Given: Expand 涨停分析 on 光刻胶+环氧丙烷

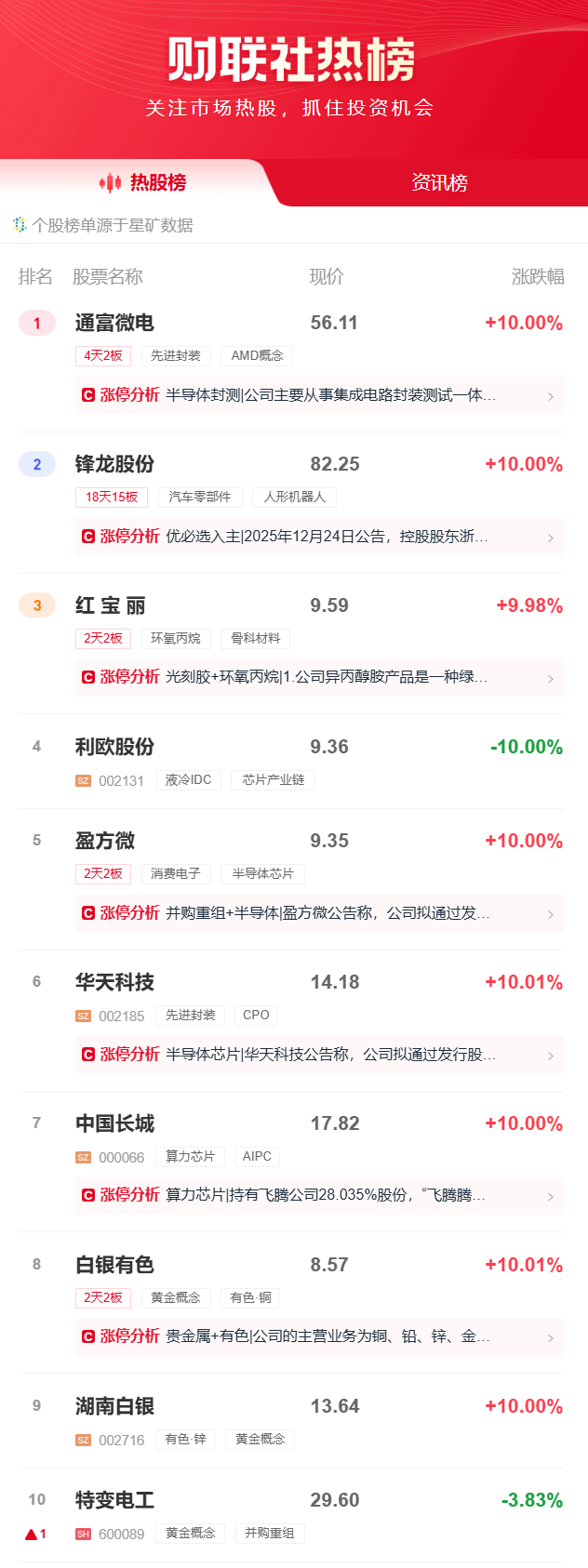Looking at the screenshot, I should tap(318, 677).
